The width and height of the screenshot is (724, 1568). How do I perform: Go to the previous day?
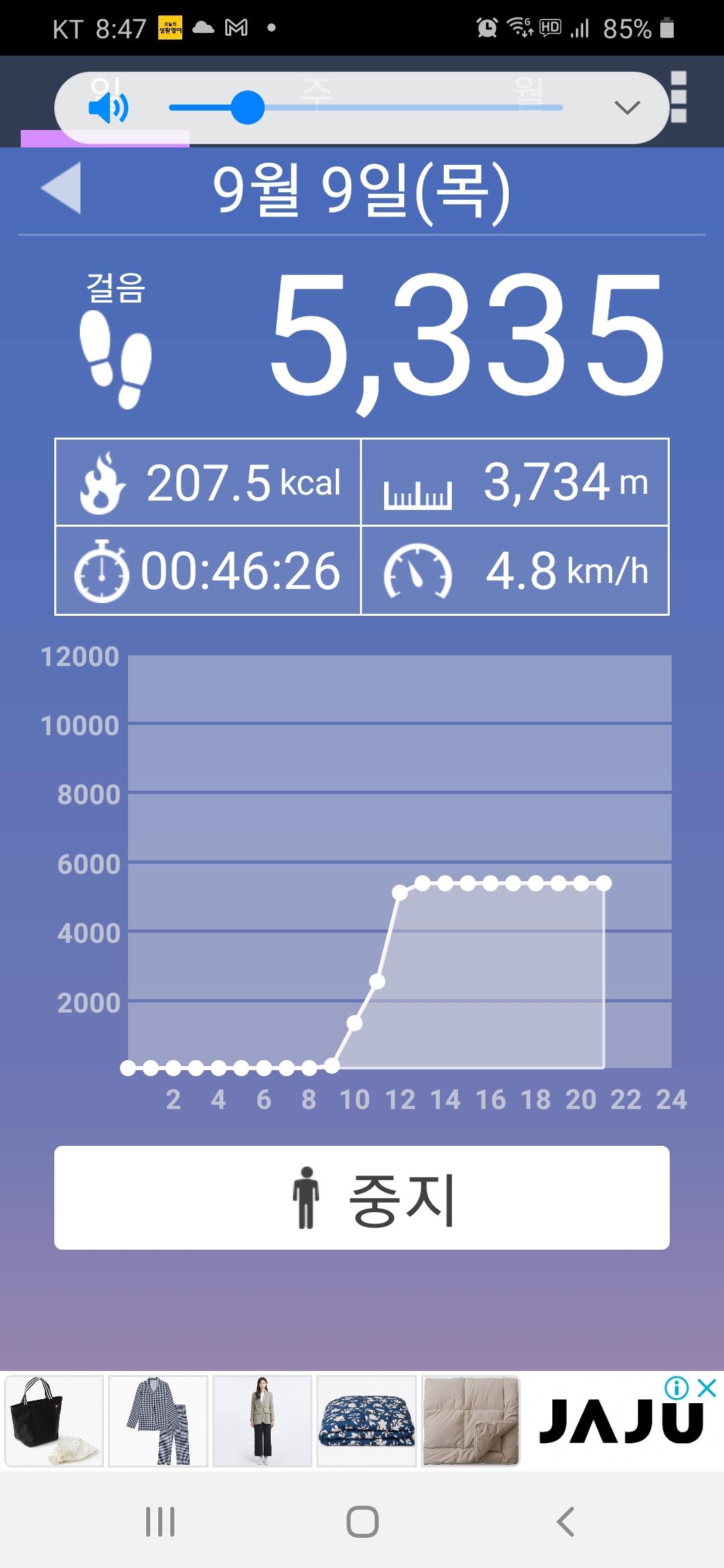[61, 188]
